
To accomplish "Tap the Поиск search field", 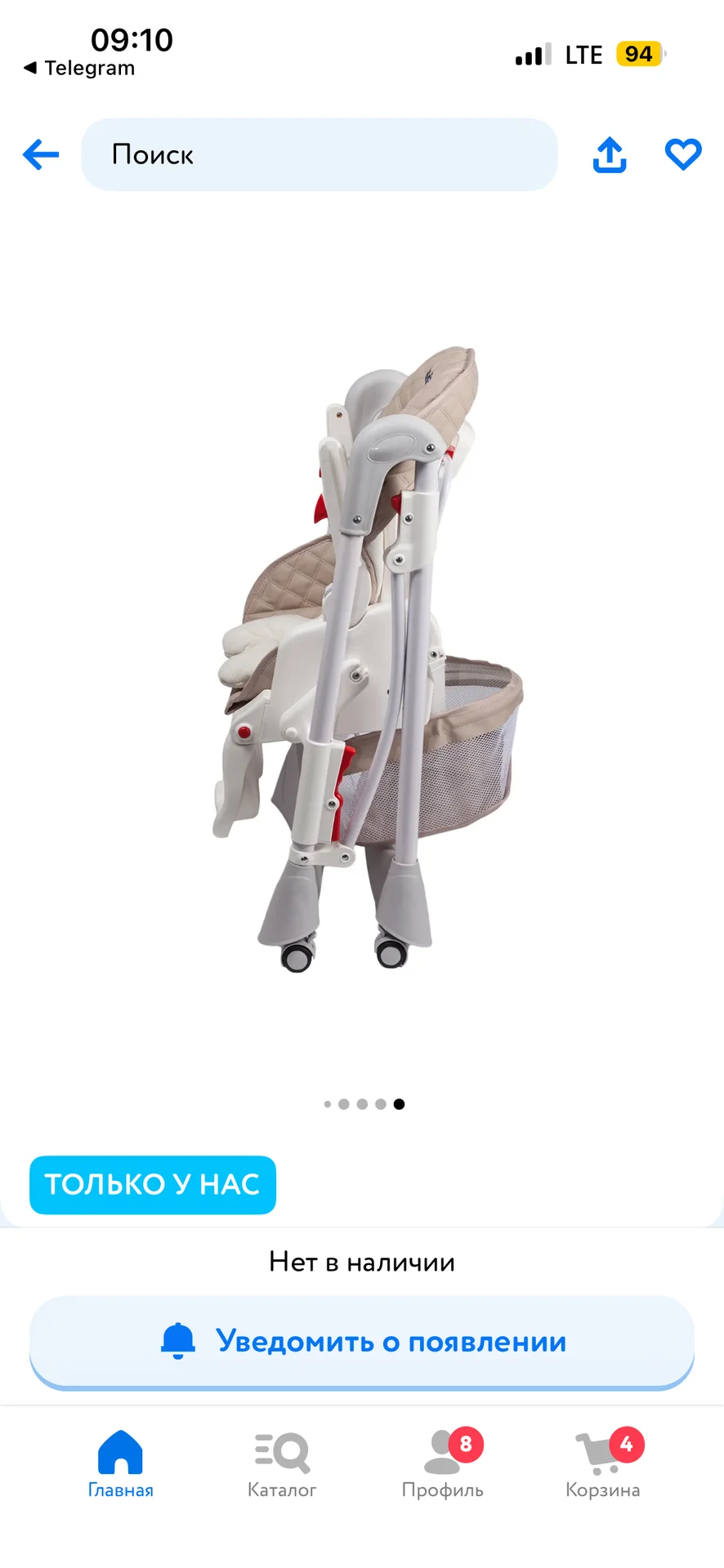I will (x=320, y=154).
